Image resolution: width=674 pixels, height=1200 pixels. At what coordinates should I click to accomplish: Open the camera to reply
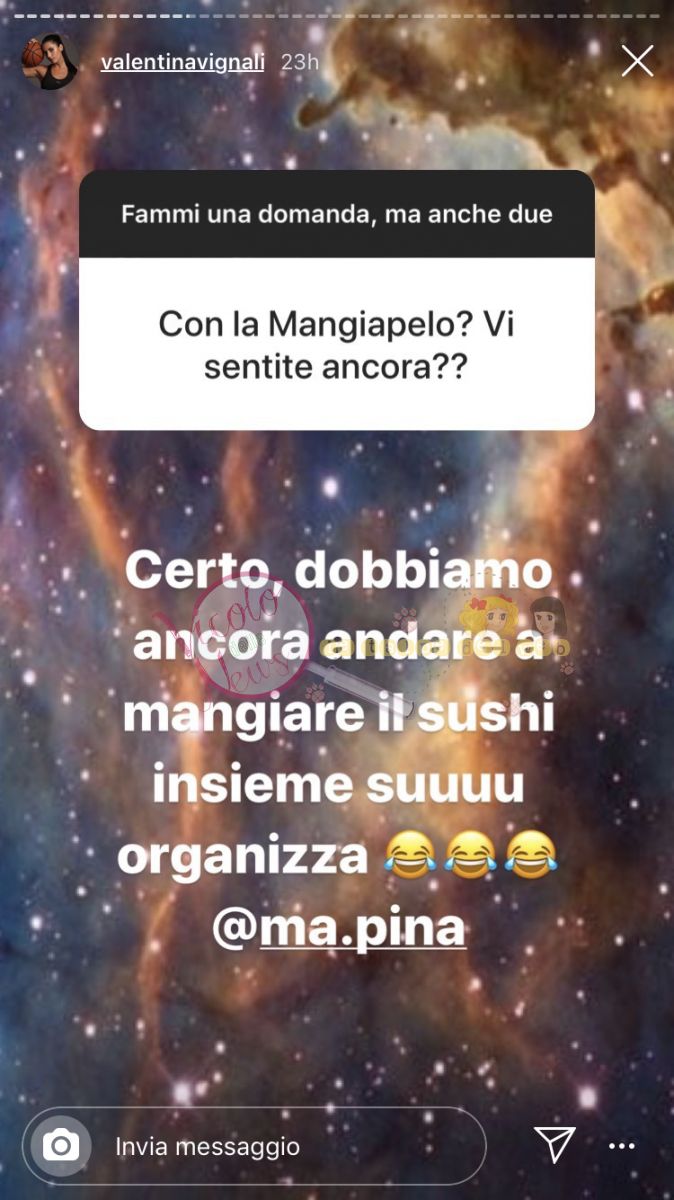click(61, 1145)
